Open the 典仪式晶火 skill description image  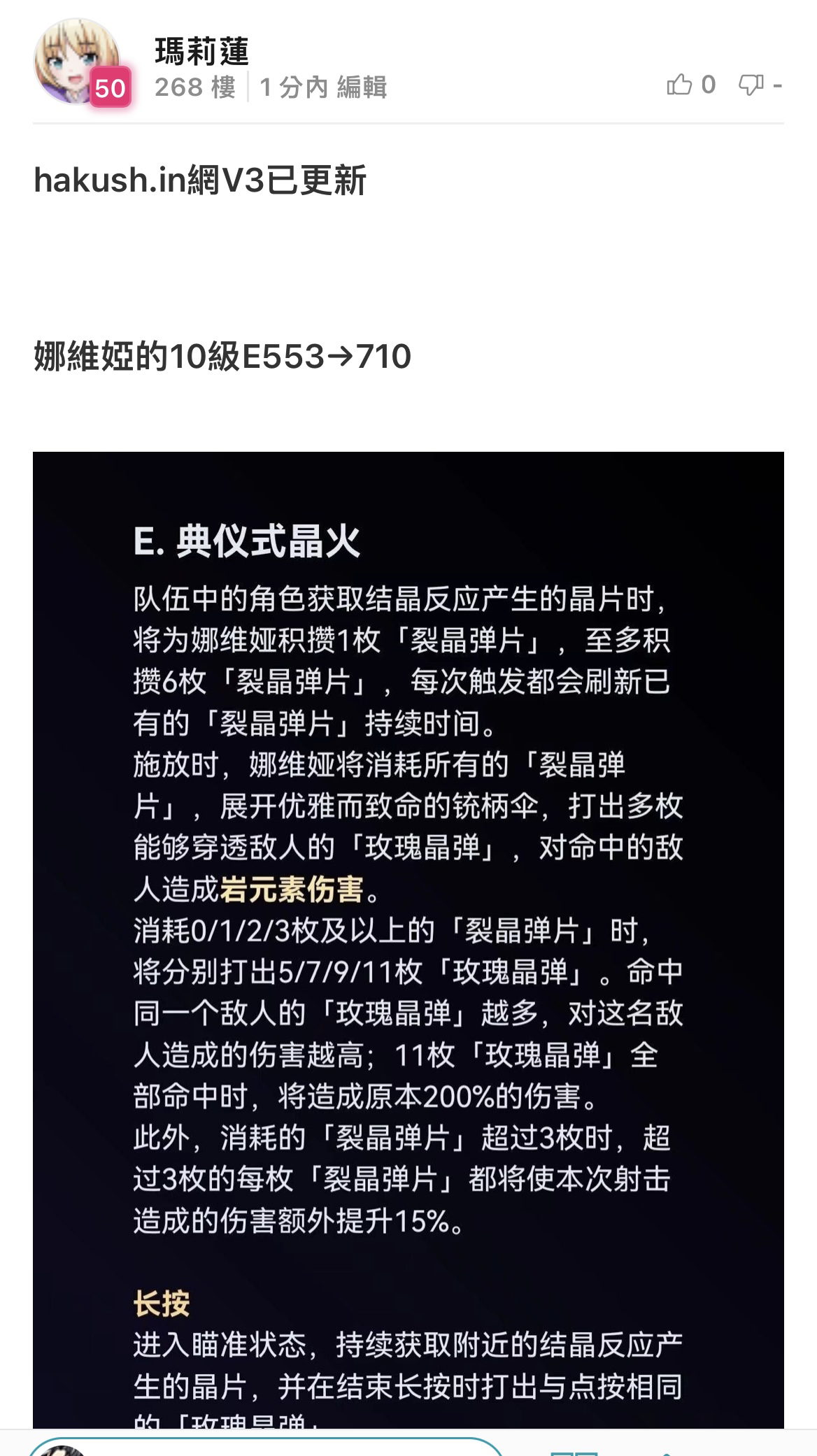coord(408,940)
